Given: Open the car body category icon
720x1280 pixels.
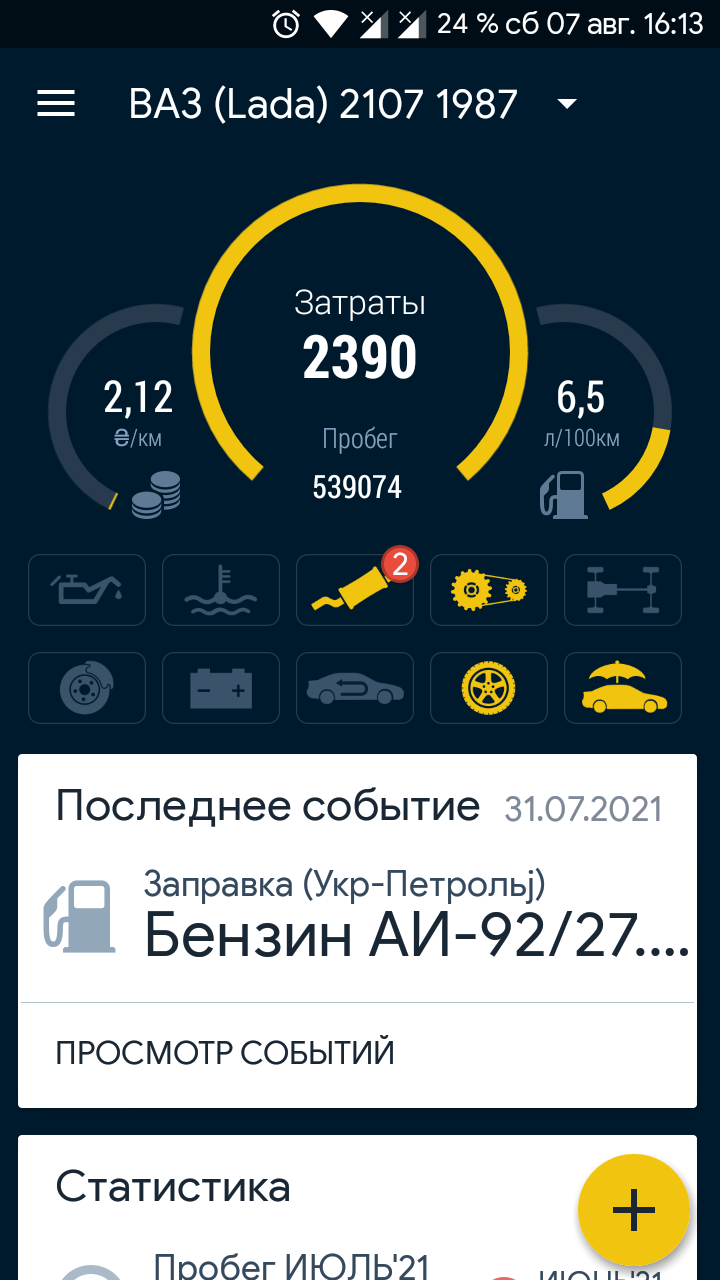Looking at the screenshot, I should pos(355,688).
